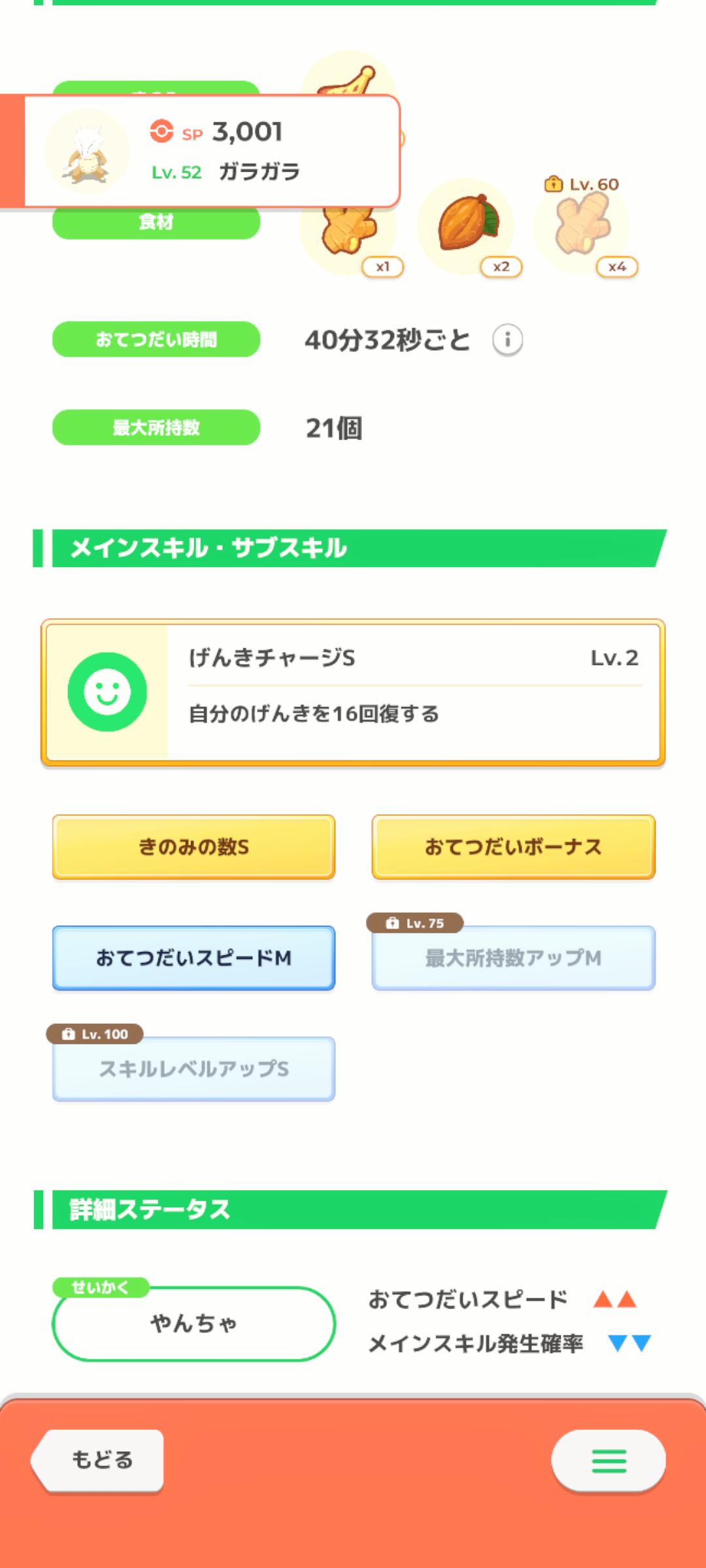Check the locked 最大所持数アップM skill

513,958
